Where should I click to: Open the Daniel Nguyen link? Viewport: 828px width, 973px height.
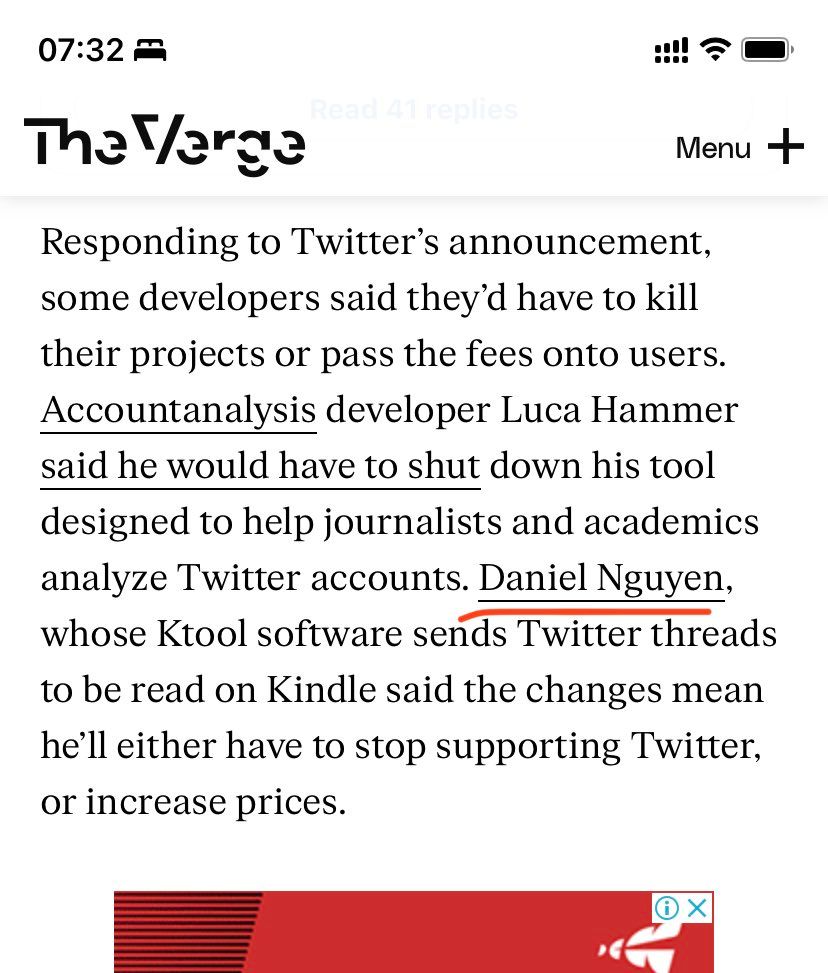(601, 578)
